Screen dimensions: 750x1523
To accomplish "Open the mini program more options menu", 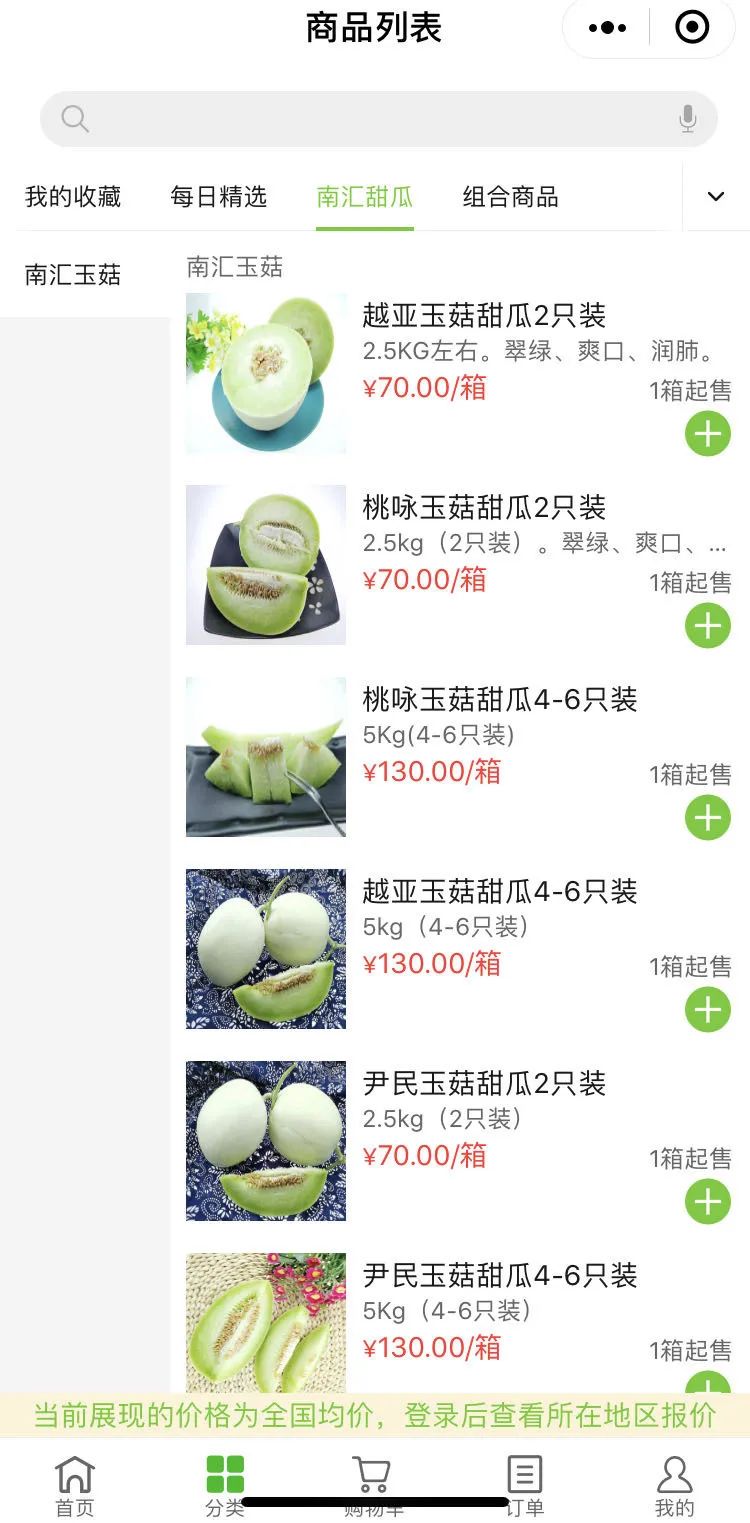I will (607, 28).
